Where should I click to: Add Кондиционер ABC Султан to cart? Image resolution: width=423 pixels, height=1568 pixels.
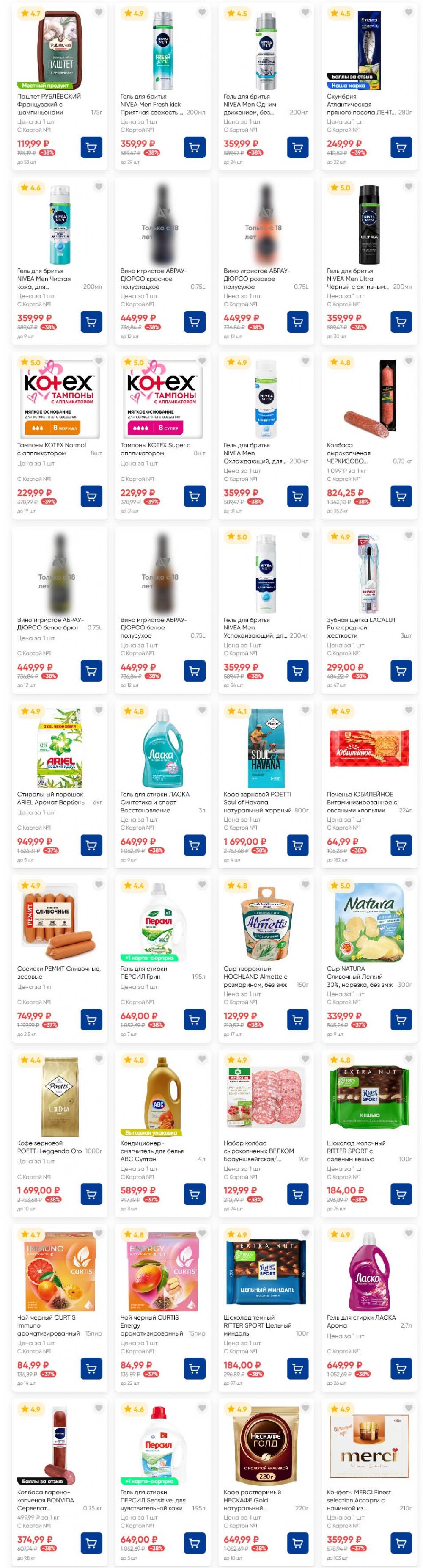coord(194,1194)
